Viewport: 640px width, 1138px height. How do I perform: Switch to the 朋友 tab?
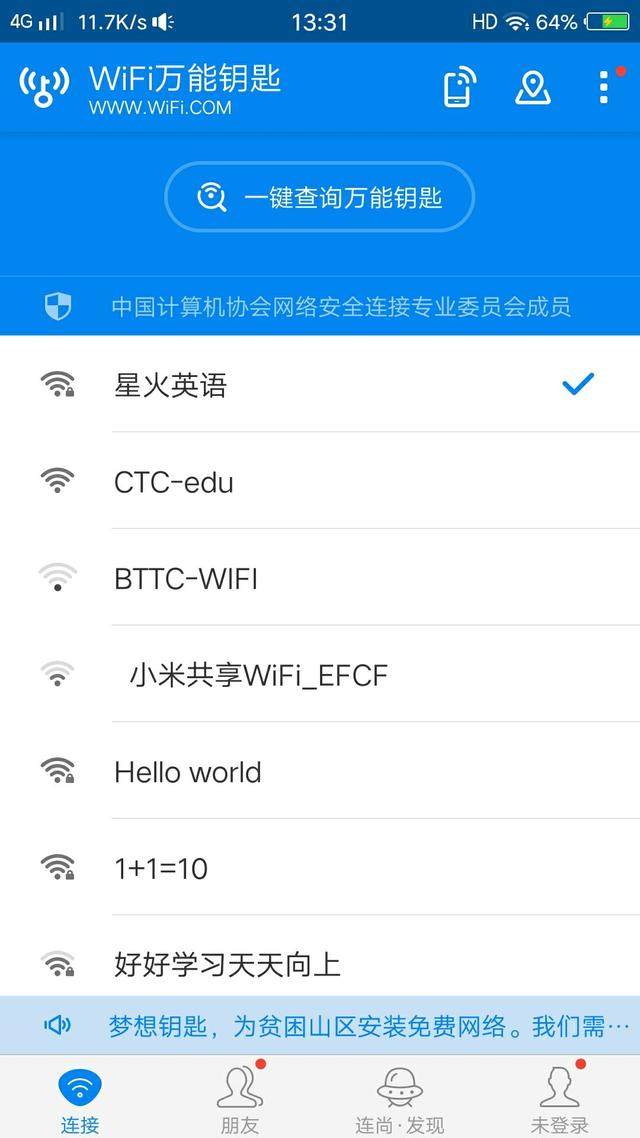[x=240, y=1098]
